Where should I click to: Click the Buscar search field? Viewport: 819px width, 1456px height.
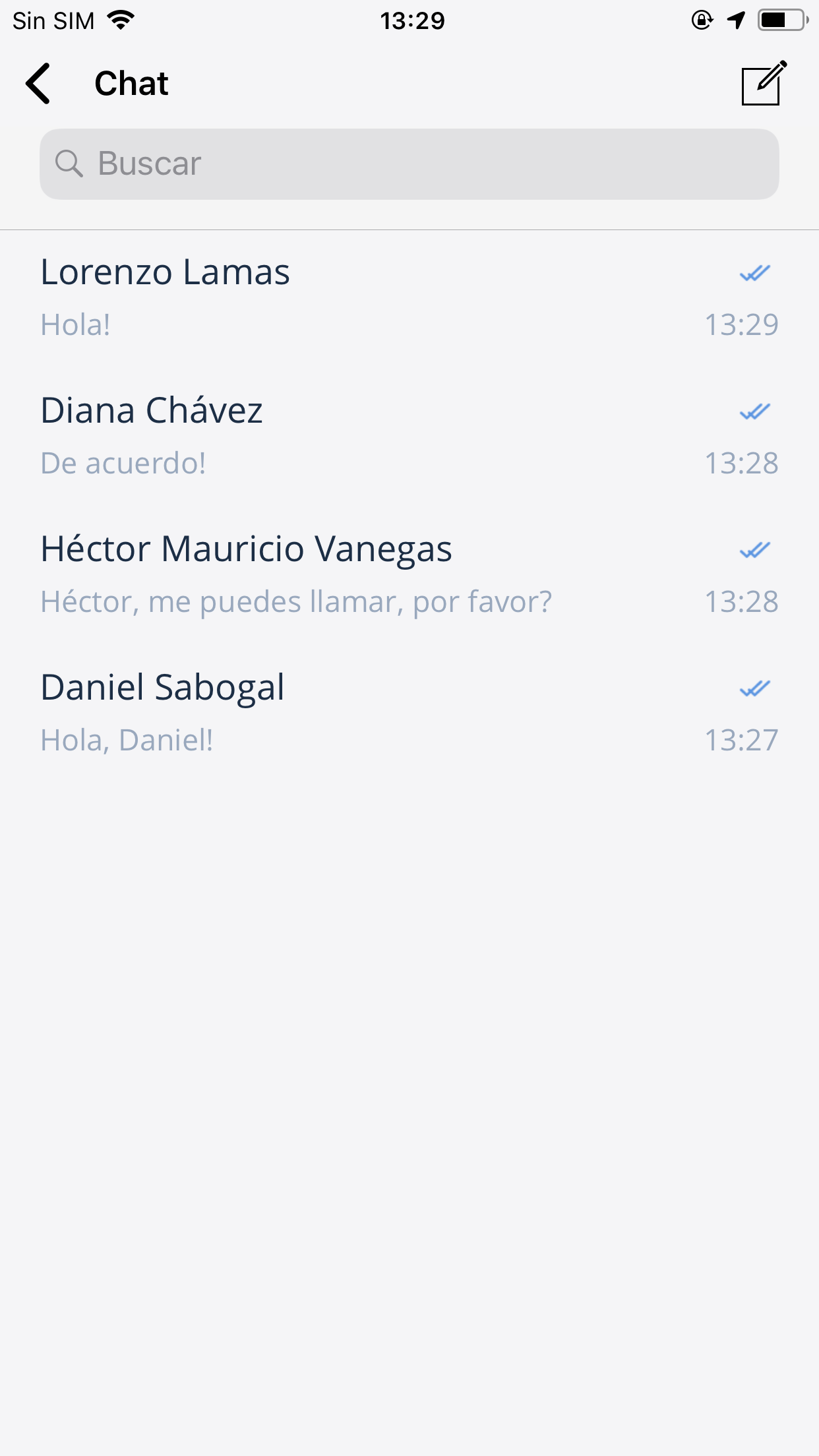pos(409,163)
